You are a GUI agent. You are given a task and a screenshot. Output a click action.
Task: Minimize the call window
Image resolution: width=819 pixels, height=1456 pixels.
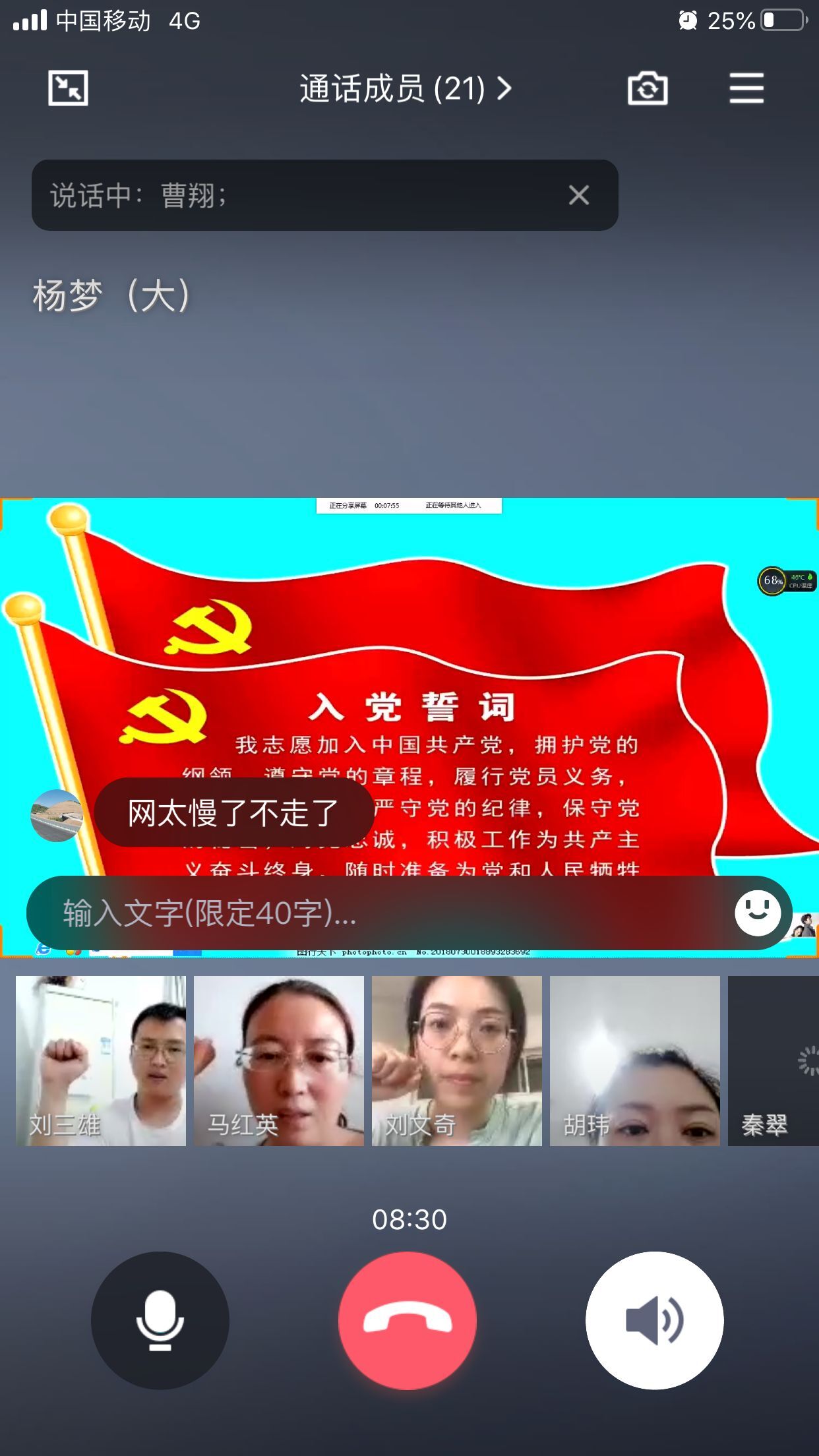click(x=68, y=88)
